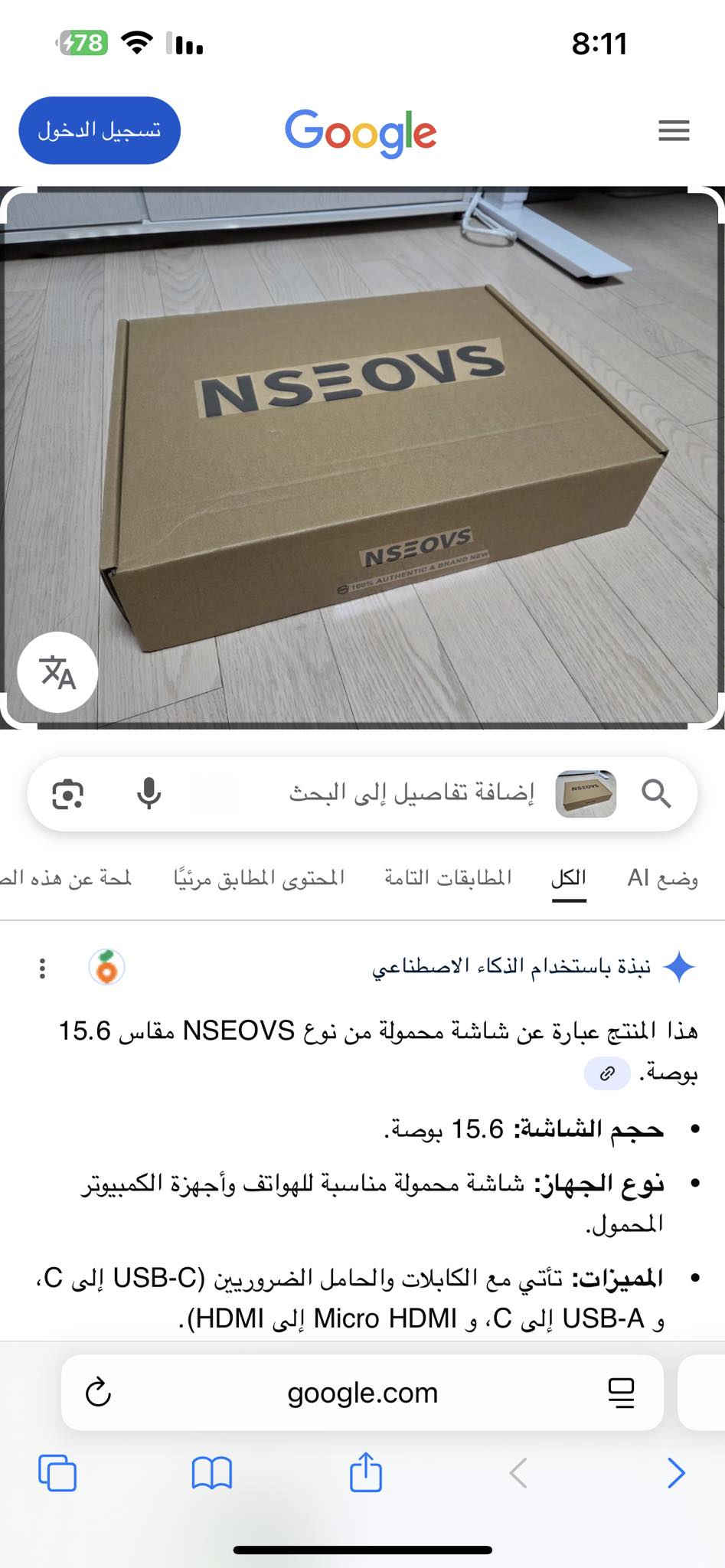
Task: Open the Safari tabs overview
Action: (57, 1472)
